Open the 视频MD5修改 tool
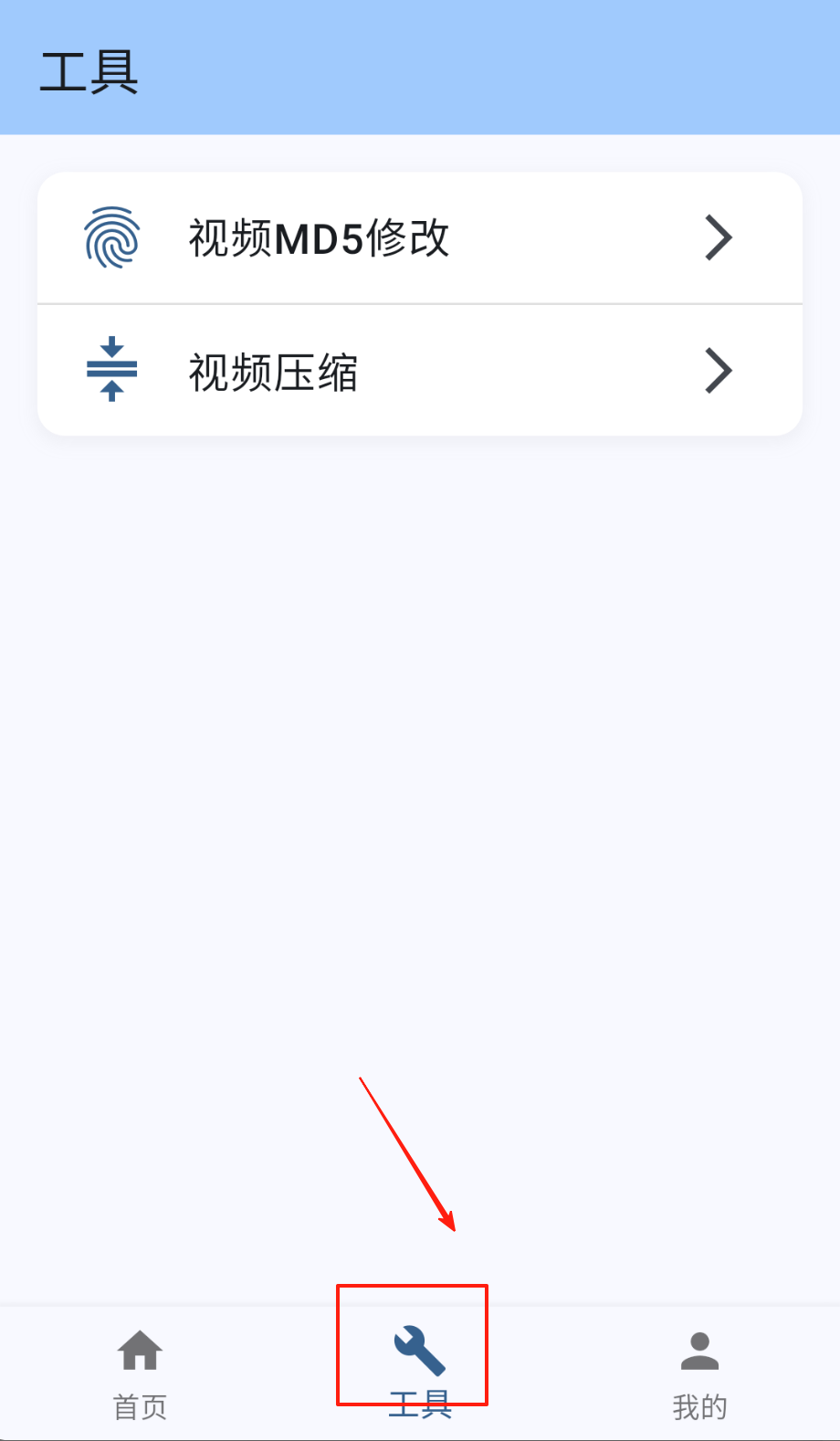Screen dimensions: 840x1441 419,238
